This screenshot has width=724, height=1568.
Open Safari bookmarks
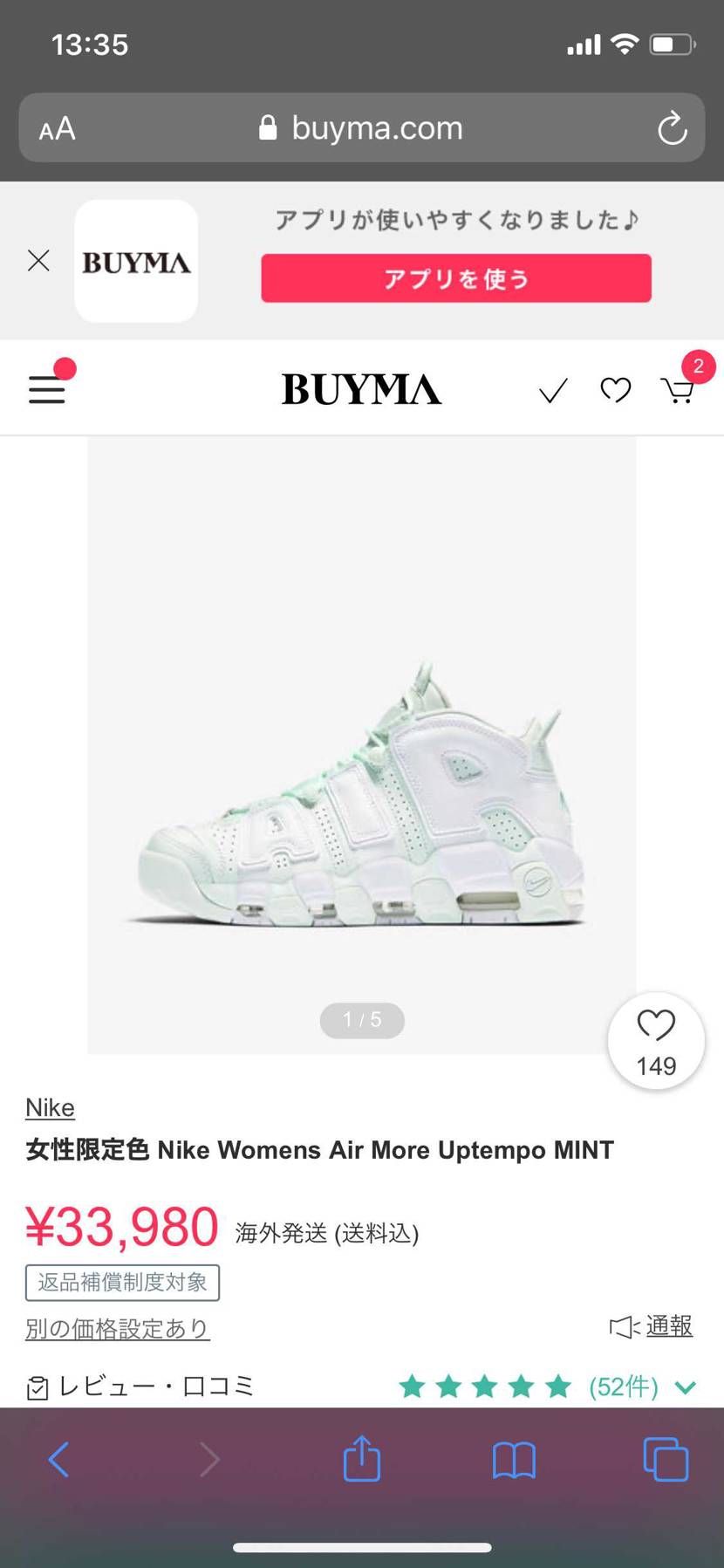click(514, 1460)
